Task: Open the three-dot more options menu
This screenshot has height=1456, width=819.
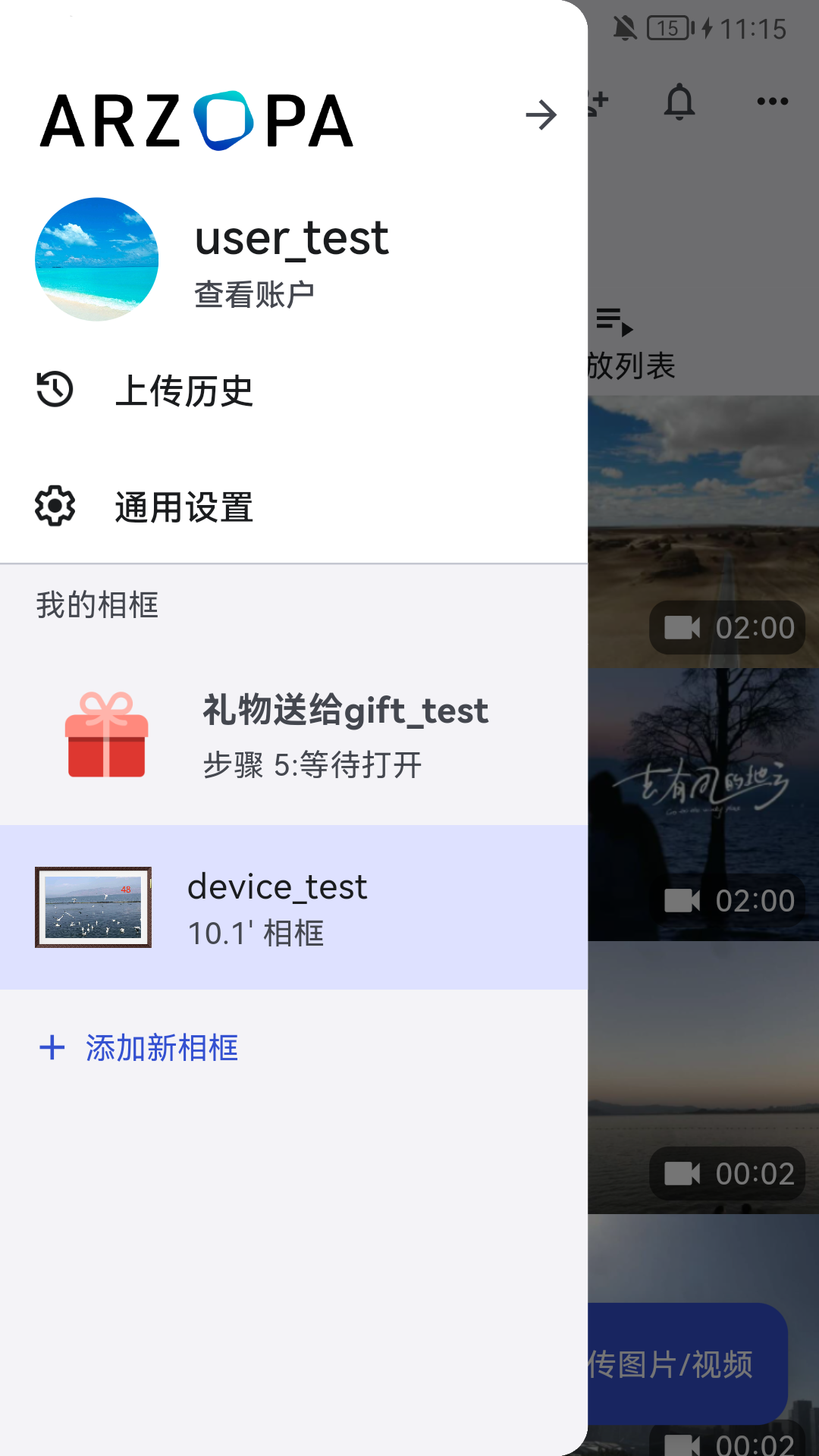Action: (x=774, y=101)
